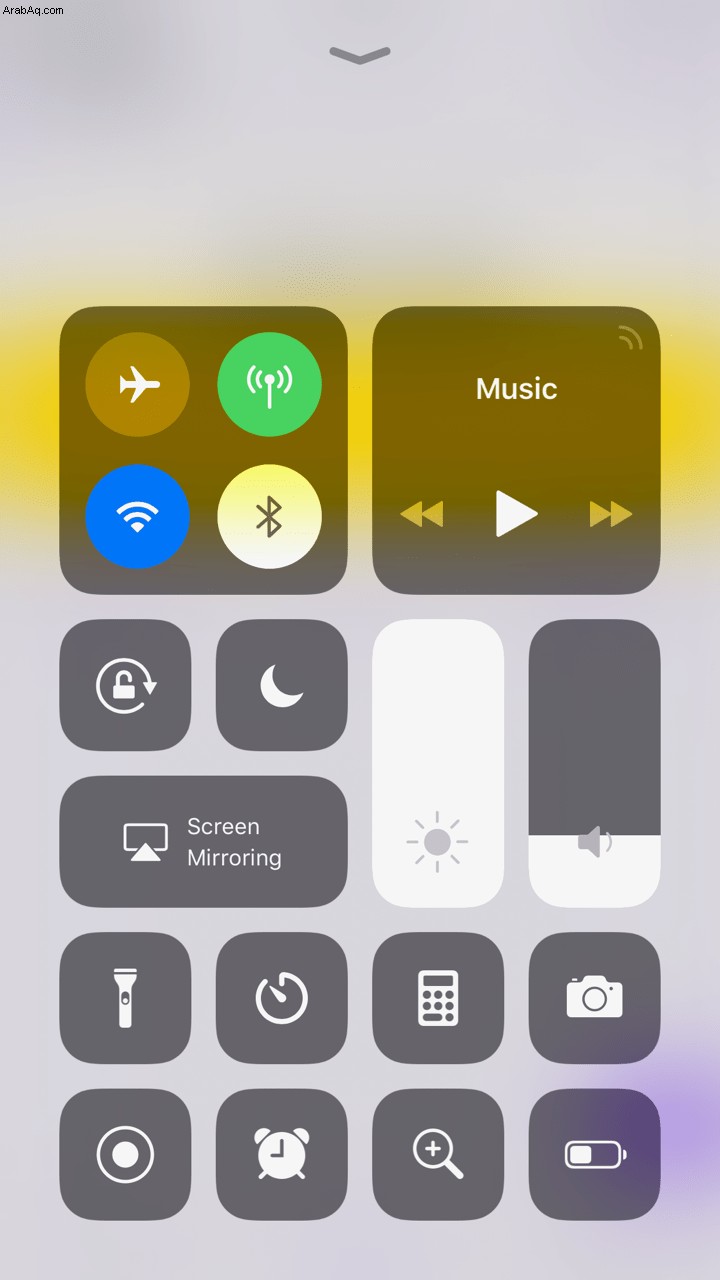
Task: Disable Wi-Fi
Action: coord(138,516)
